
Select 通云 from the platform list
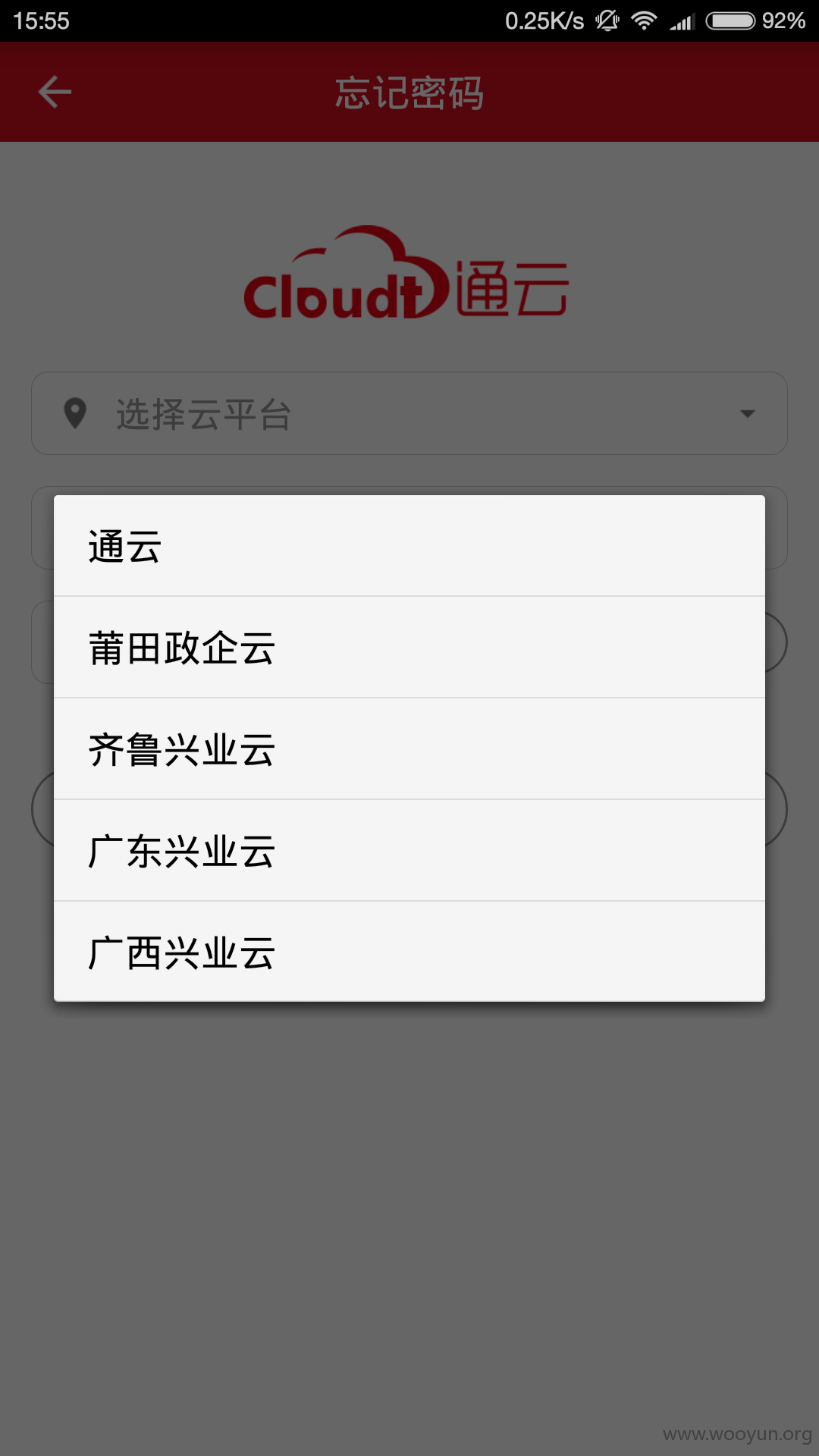point(409,546)
